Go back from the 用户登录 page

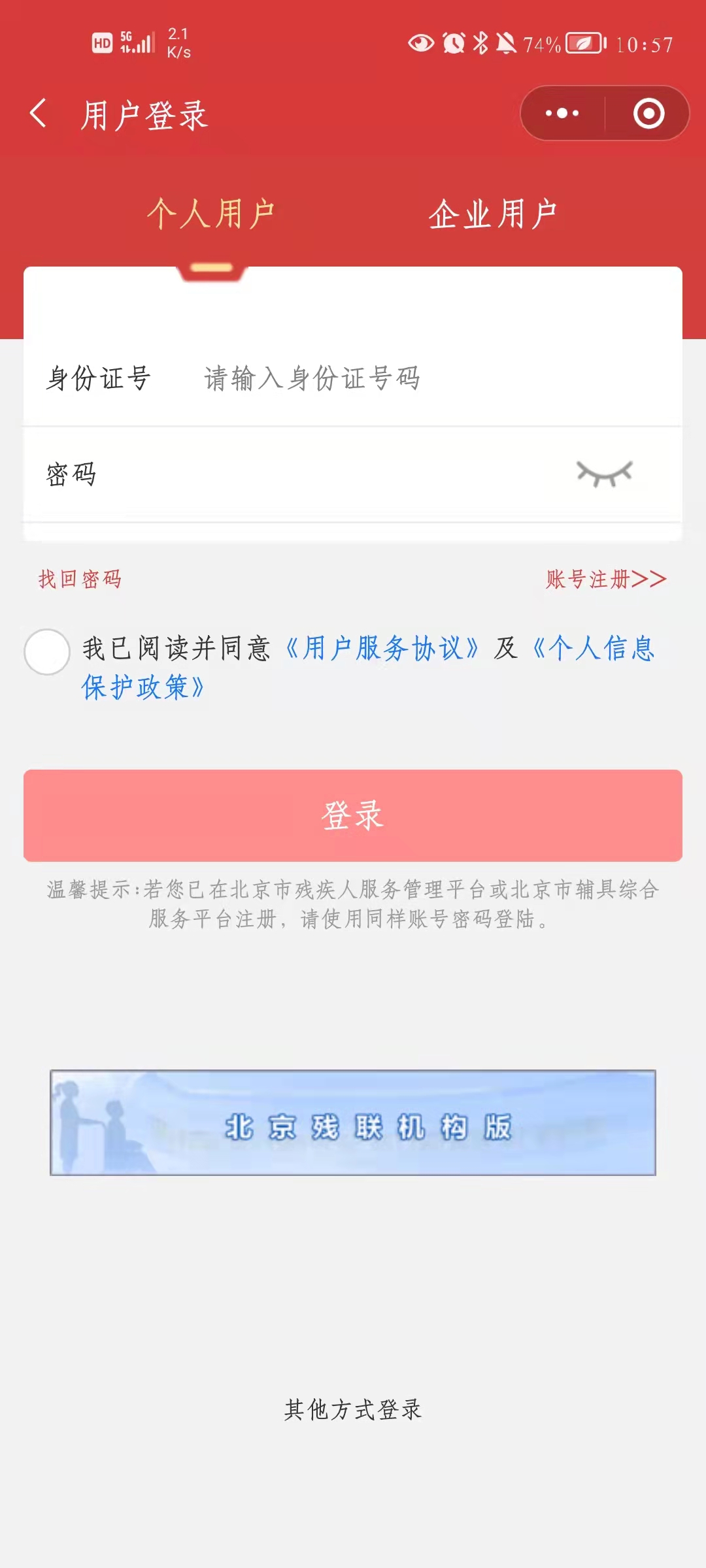[x=39, y=114]
